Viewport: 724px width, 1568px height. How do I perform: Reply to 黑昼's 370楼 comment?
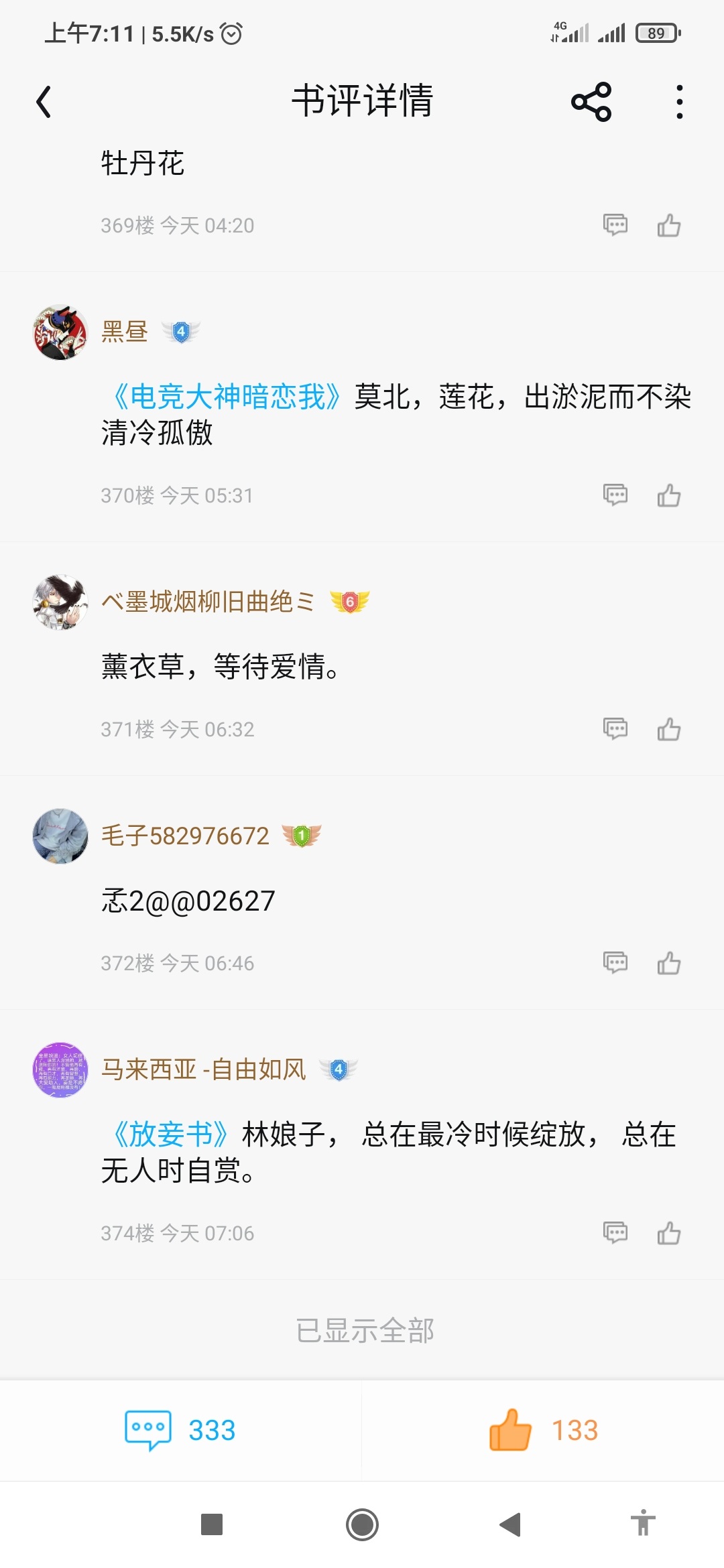(x=615, y=495)
